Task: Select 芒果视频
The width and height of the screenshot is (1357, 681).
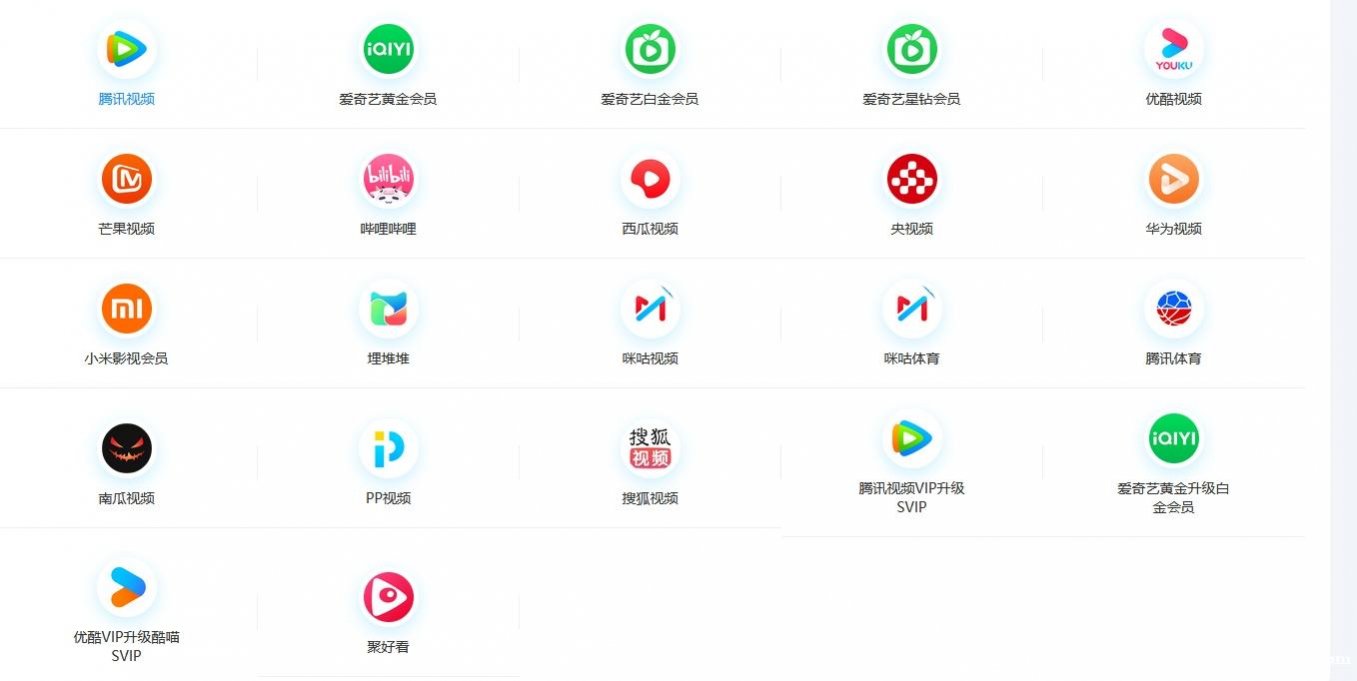Action: coord(127,180)
